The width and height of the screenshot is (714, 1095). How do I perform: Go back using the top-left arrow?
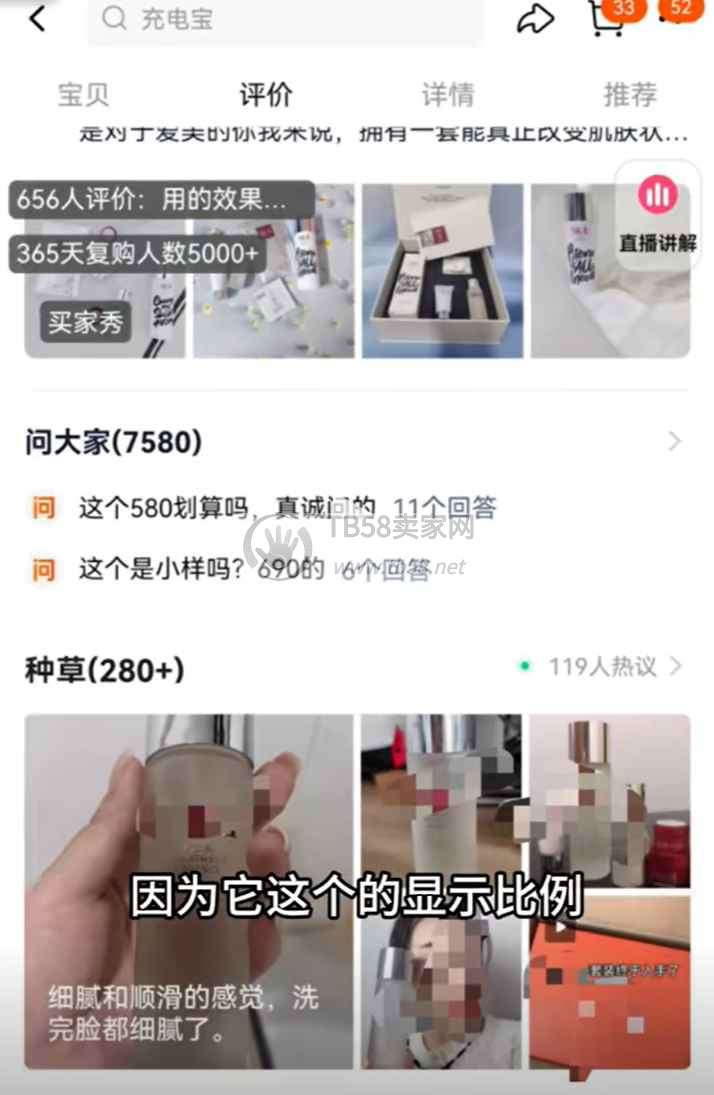click(37, 18)
